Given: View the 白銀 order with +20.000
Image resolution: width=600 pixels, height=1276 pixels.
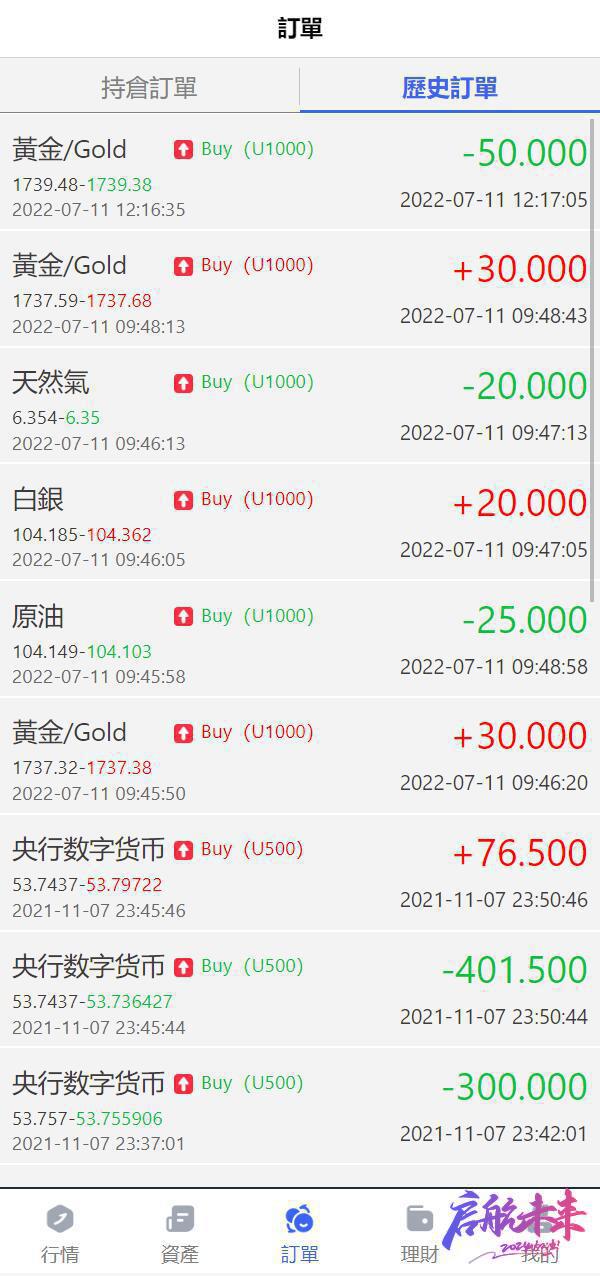Looking at the screenshot, I should point(300,522).
